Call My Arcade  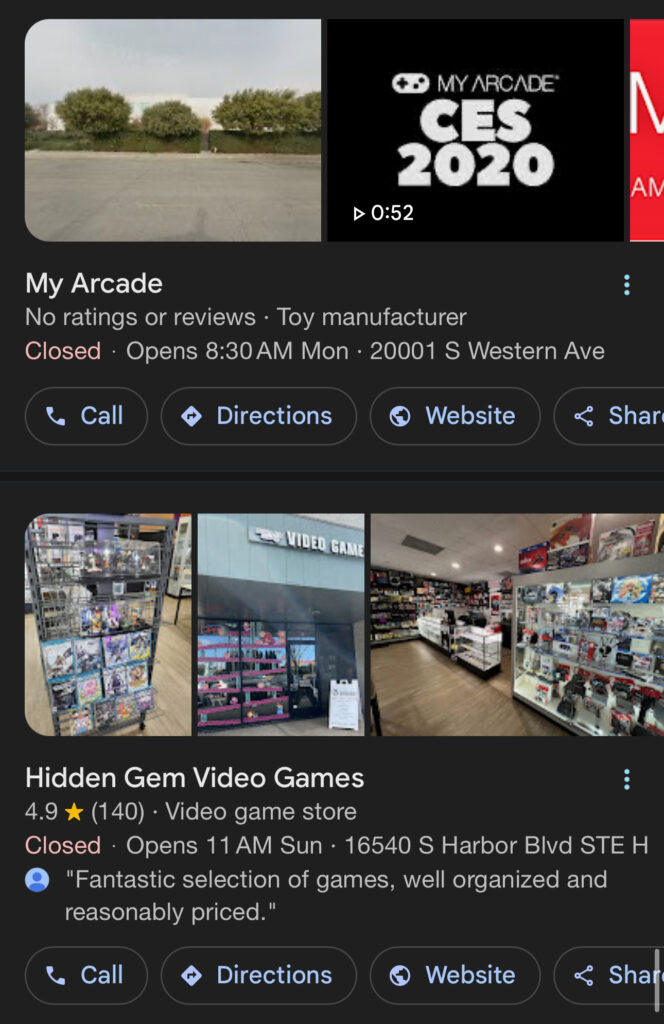[86, 416]
